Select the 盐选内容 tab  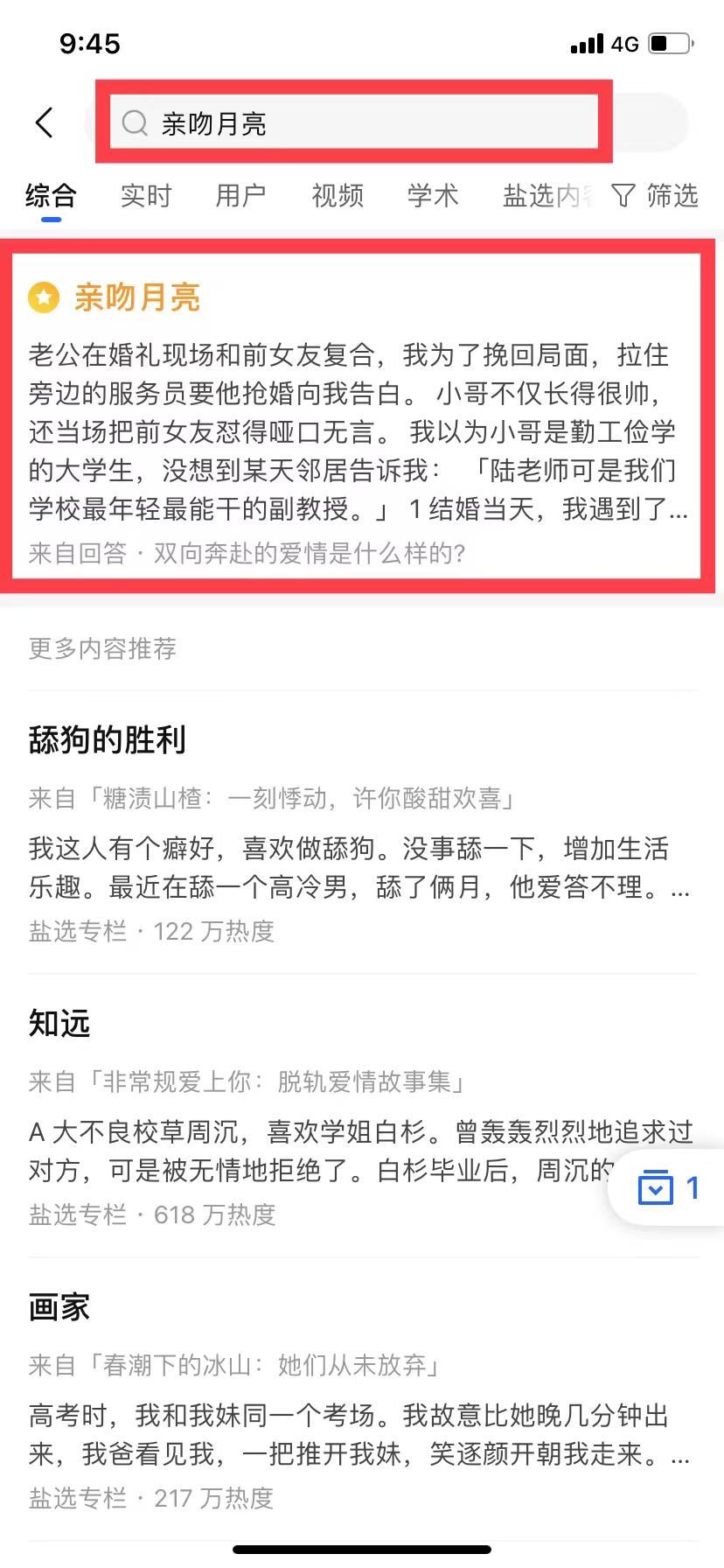point(547,195)
